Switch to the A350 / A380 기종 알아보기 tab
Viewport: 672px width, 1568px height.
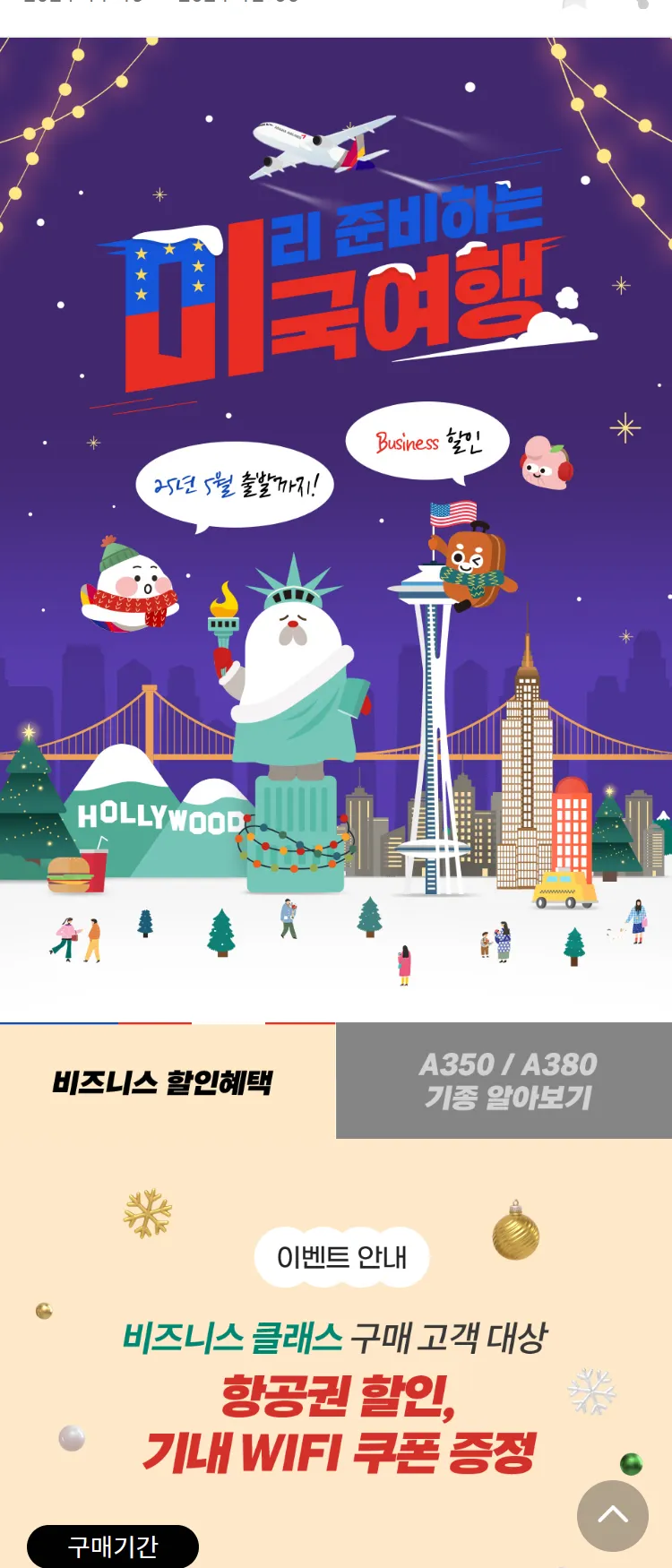point(504,1081)
